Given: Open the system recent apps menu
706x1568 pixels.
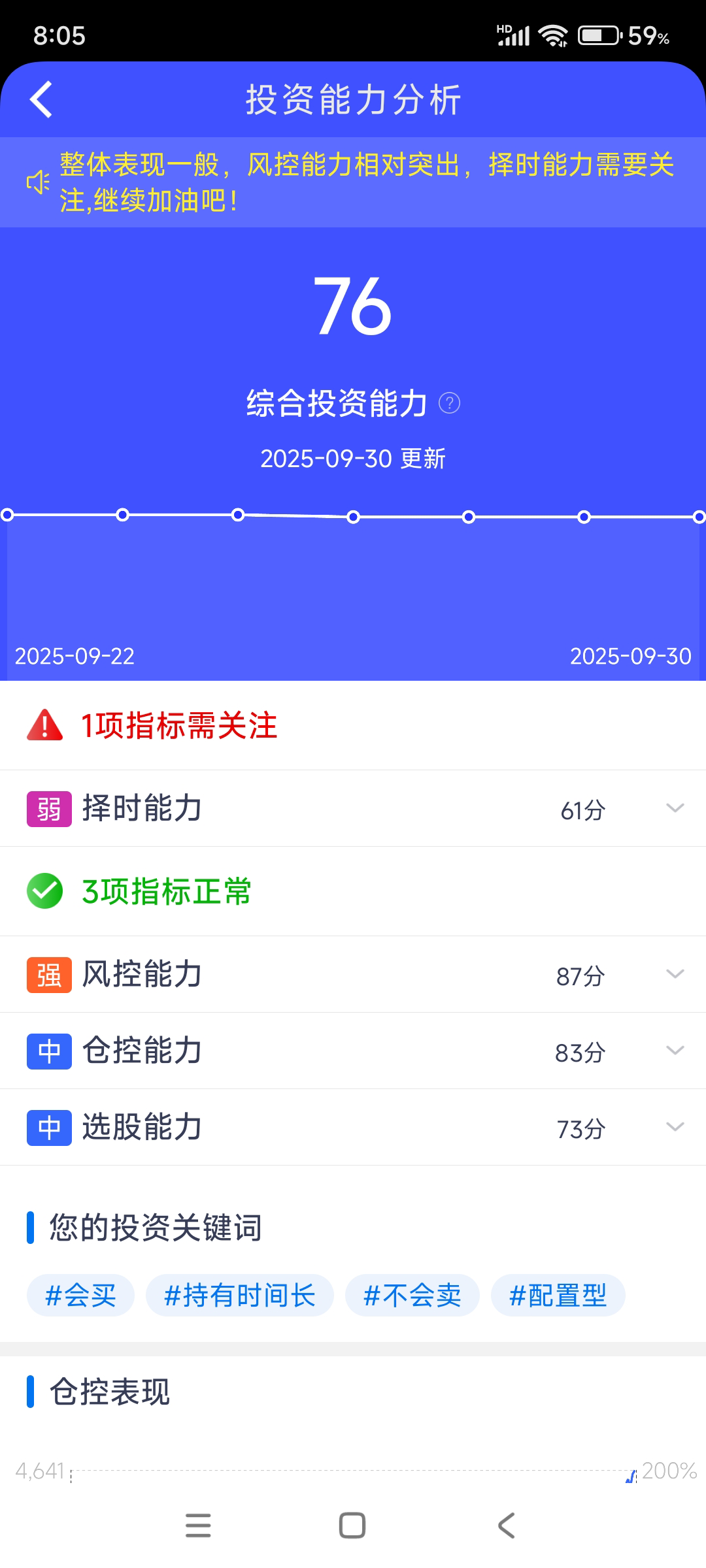Looking at the screenshot, I should [198, 1526].
